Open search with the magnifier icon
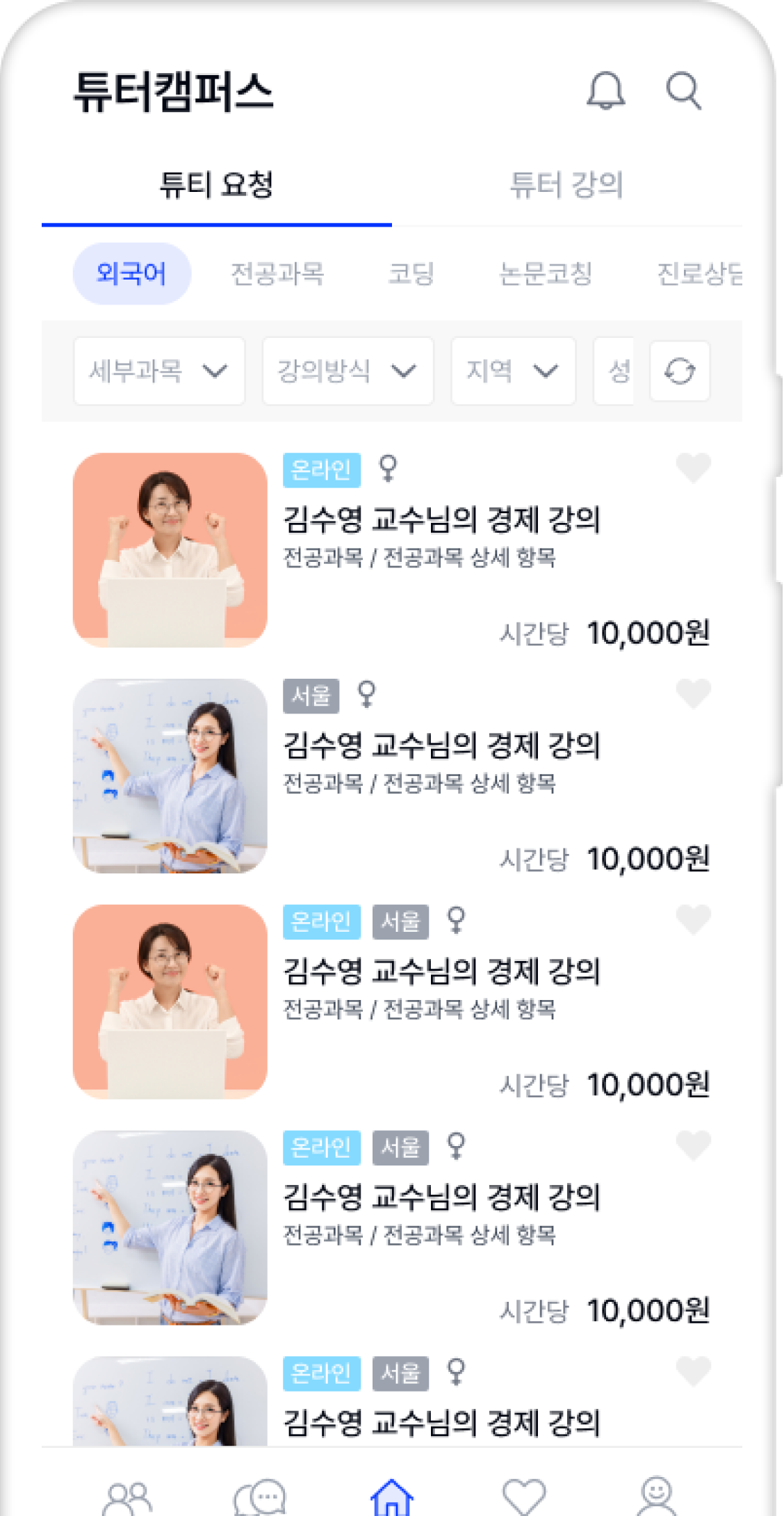 click(x=683, y=90)
